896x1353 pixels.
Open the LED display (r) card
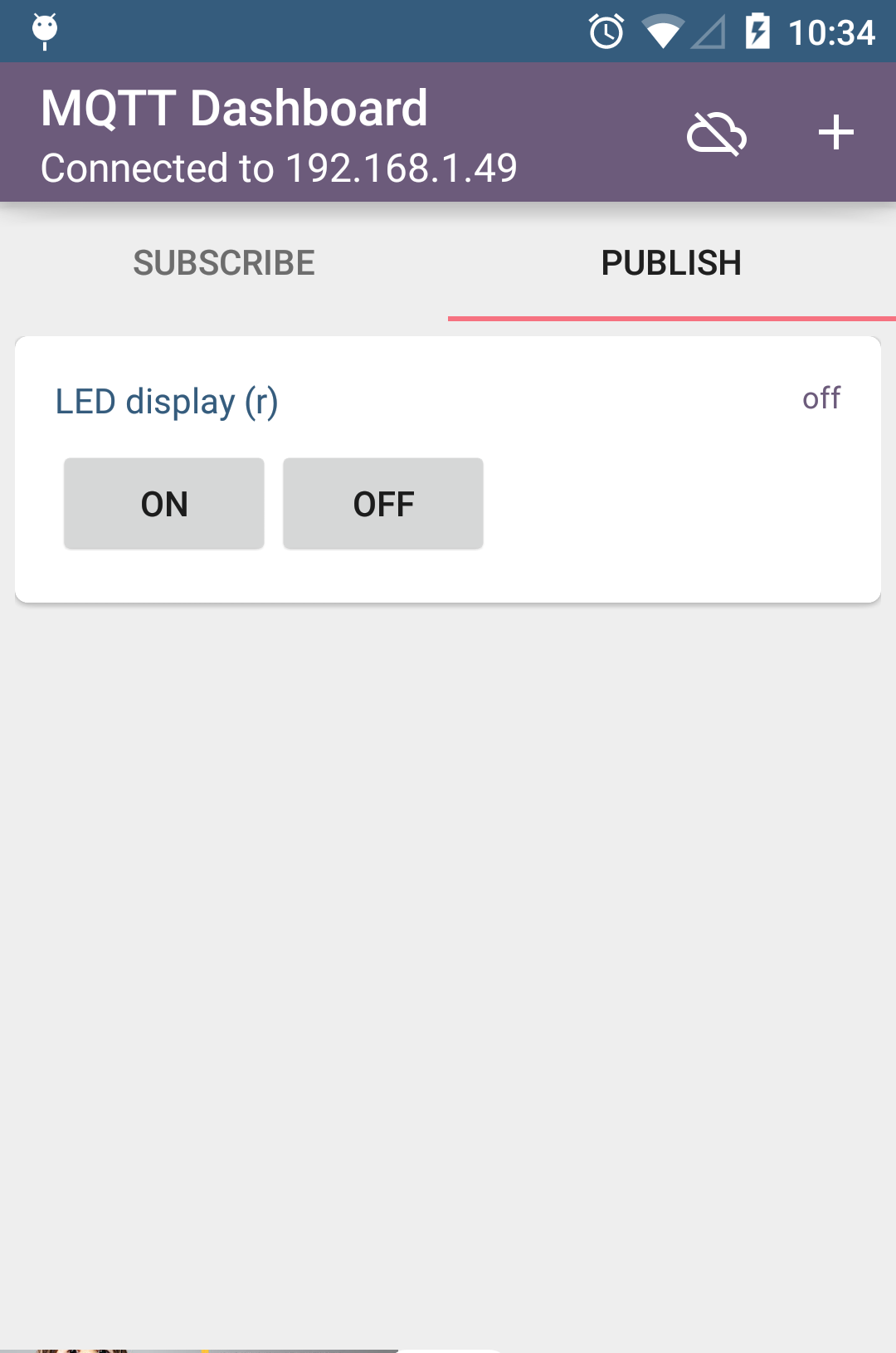tap(167, 402)
